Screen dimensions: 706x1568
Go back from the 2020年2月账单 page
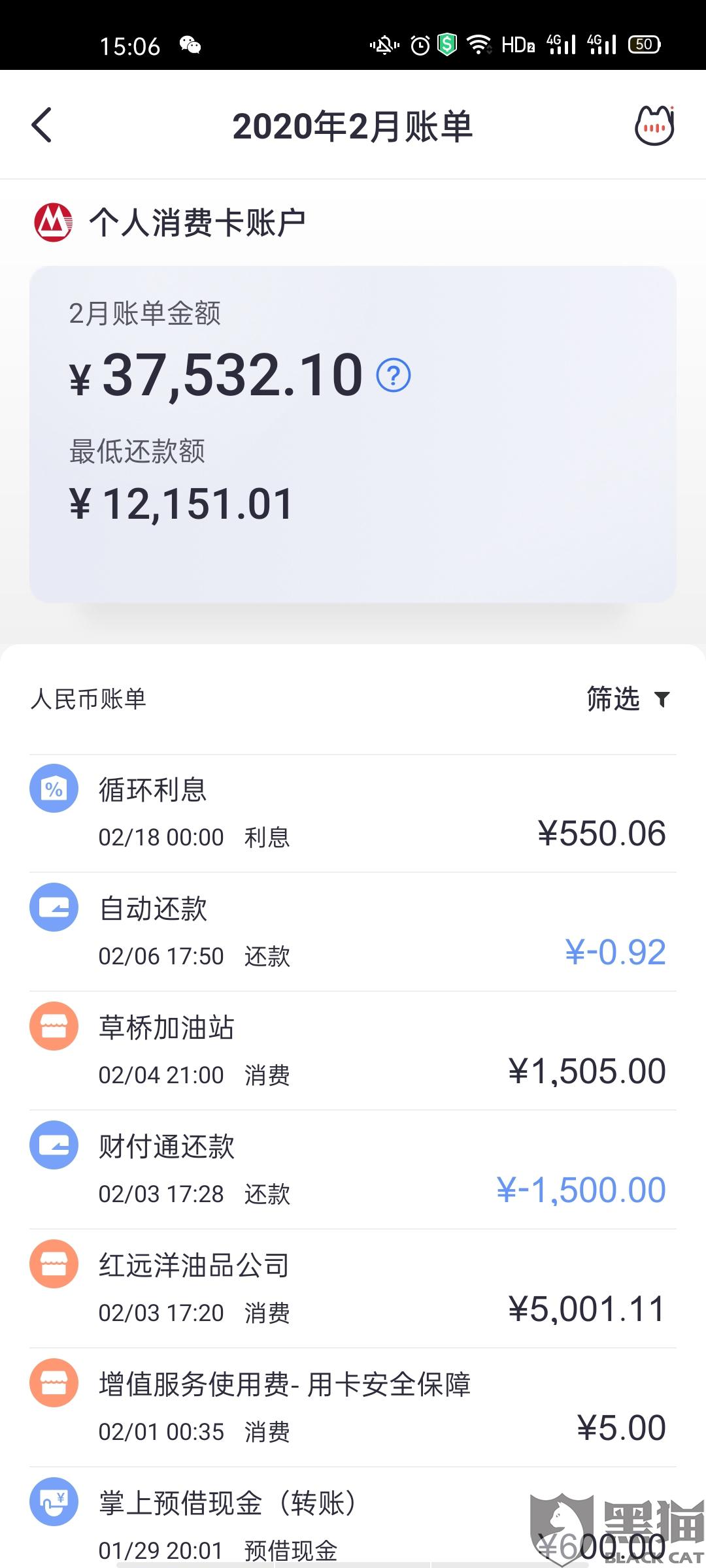(x=42, y=125)
